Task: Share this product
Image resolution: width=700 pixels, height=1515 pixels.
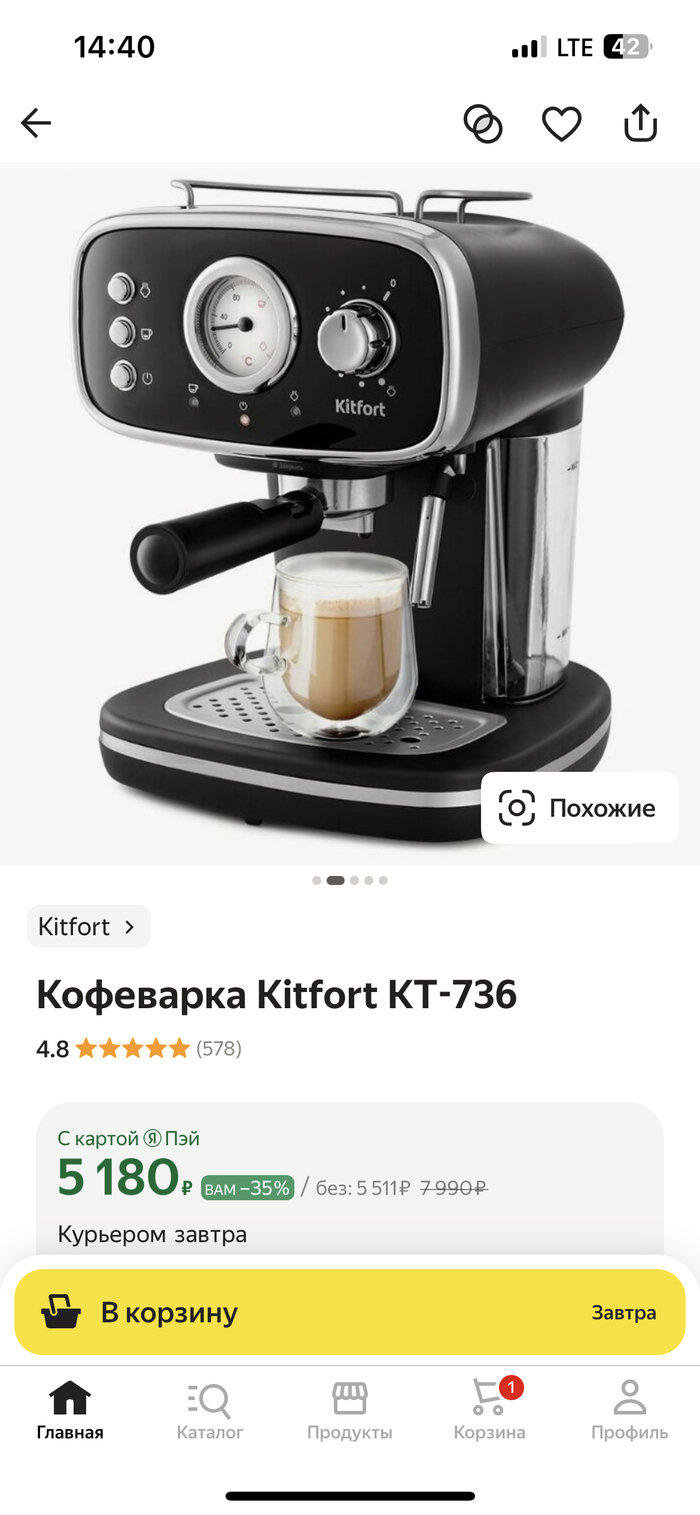Action: click(640, 123)
